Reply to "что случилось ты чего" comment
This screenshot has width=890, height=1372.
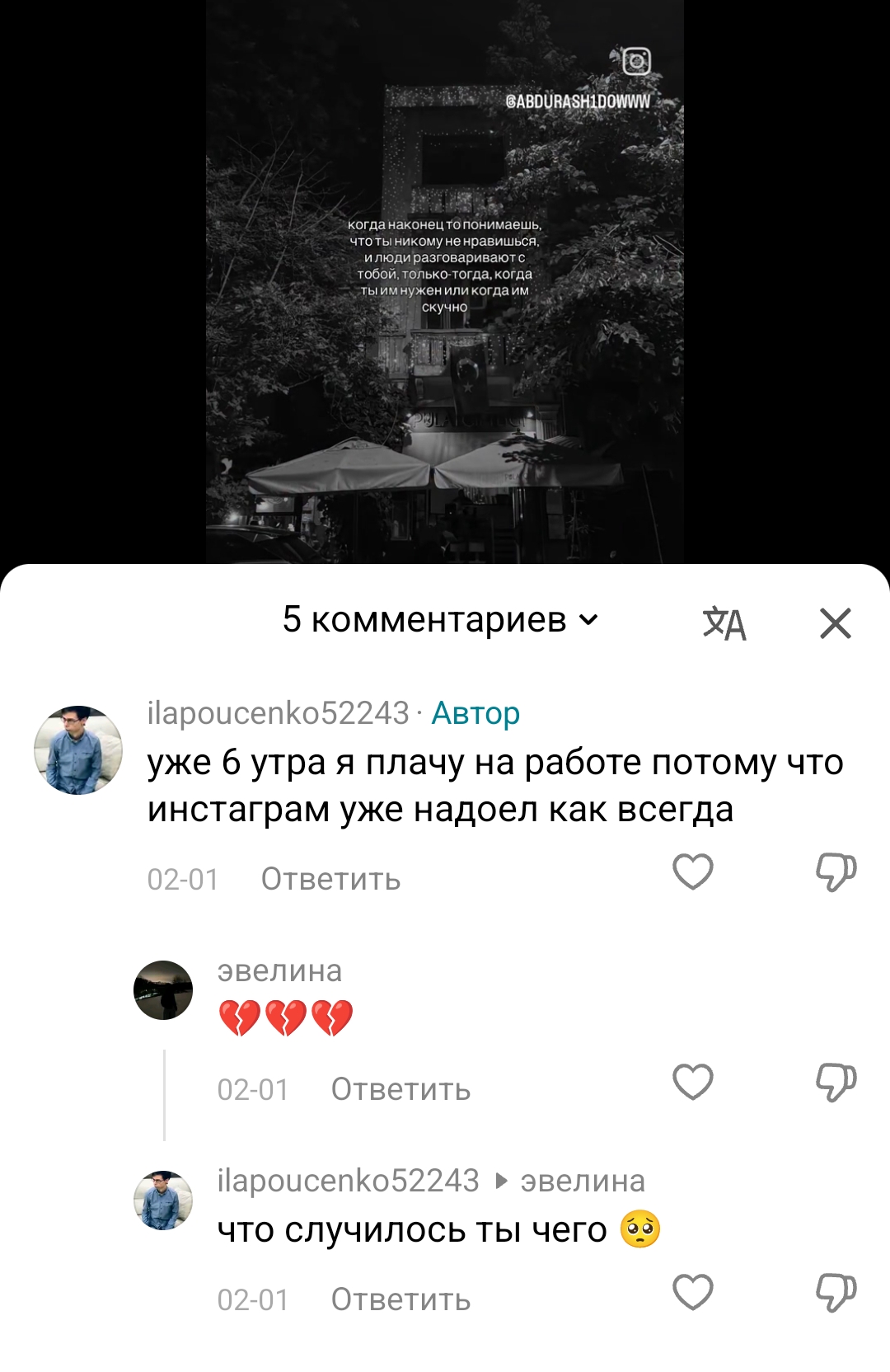pos(400,1300)
